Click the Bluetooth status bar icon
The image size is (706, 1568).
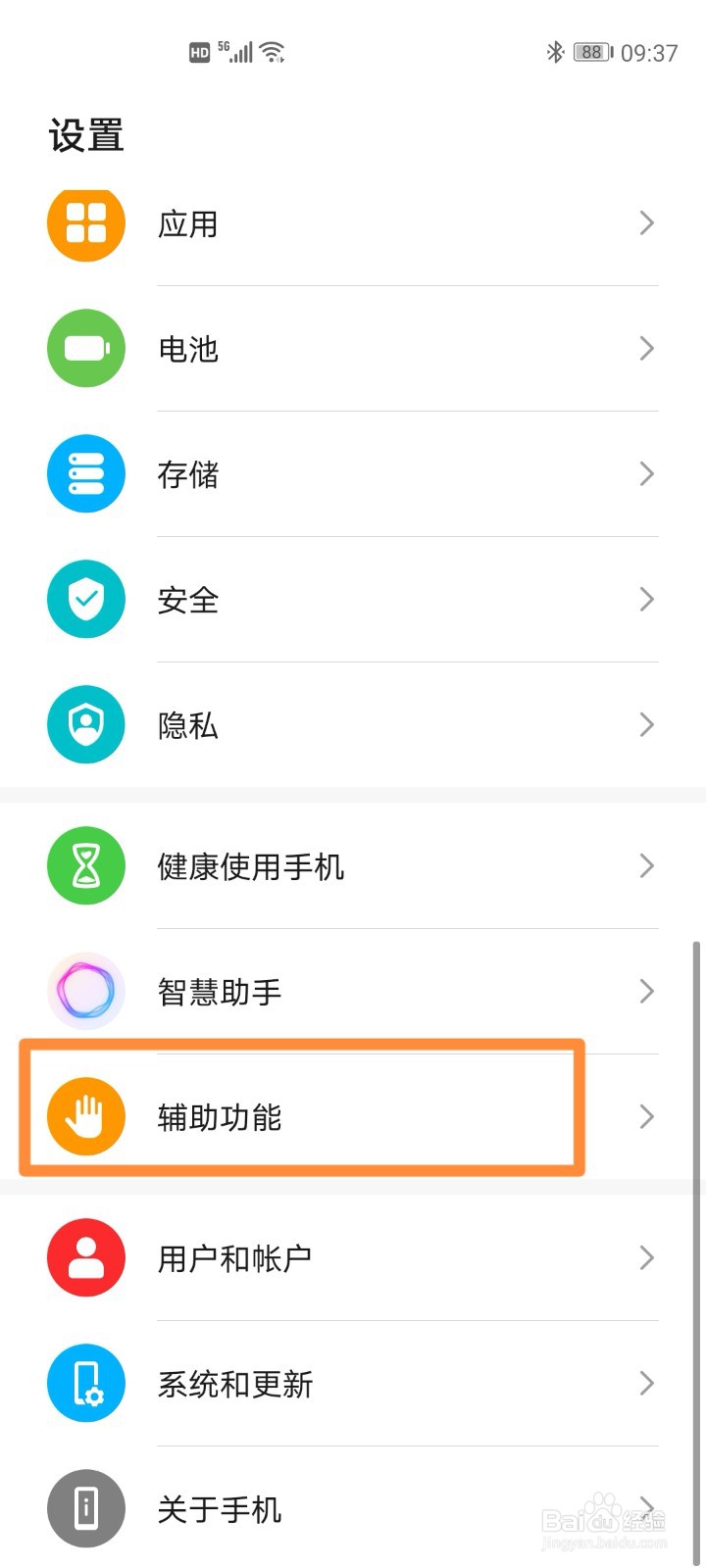(555, 51)
